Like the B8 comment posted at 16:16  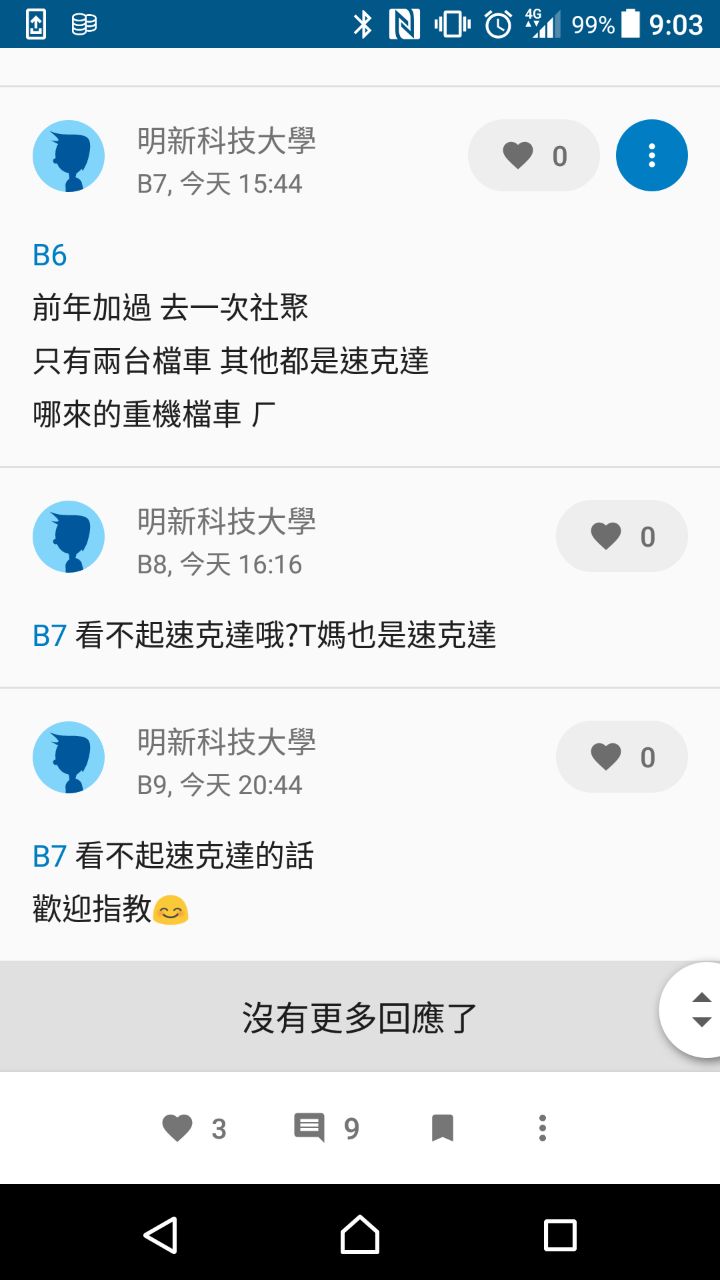coord(621,537)
